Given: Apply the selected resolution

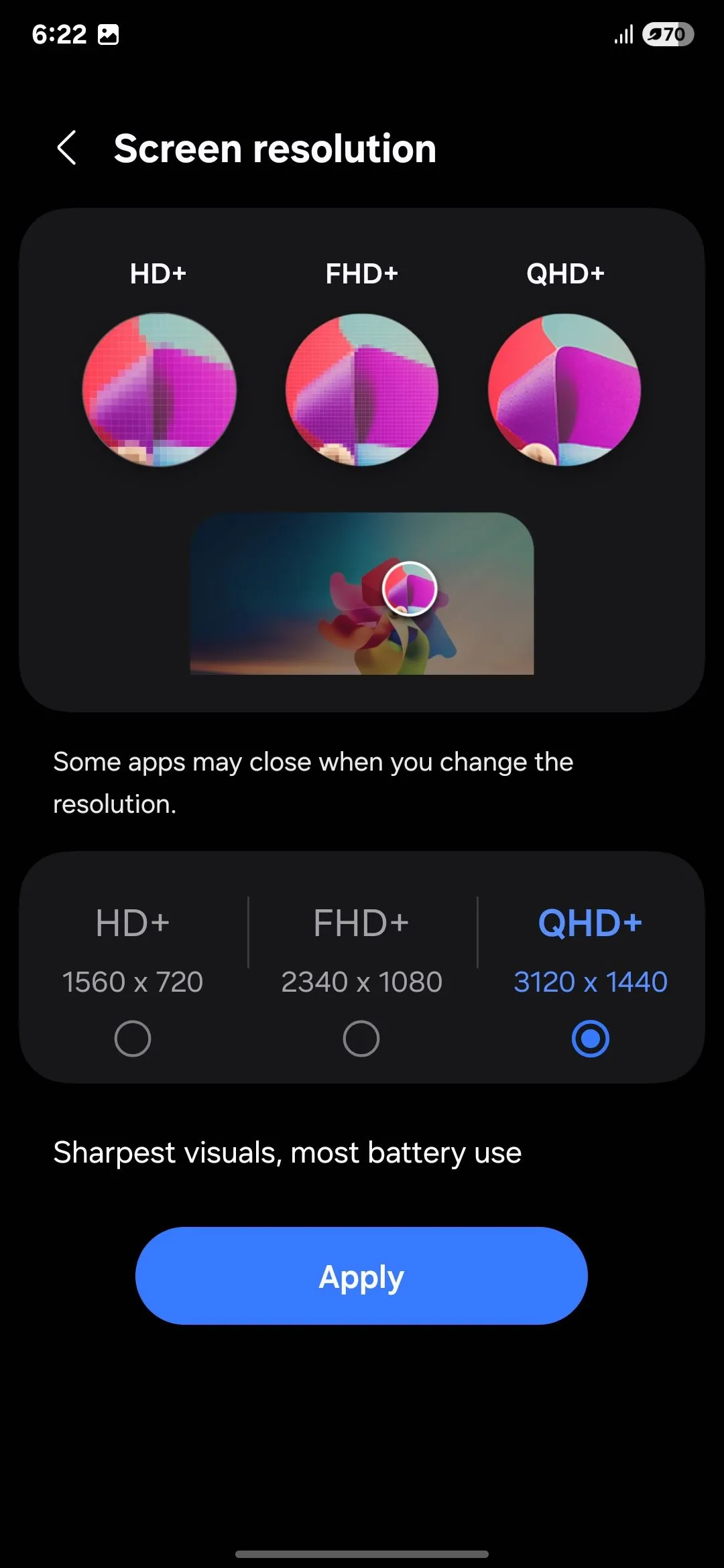Looking at the screenshot, I should coord(361,1276).
